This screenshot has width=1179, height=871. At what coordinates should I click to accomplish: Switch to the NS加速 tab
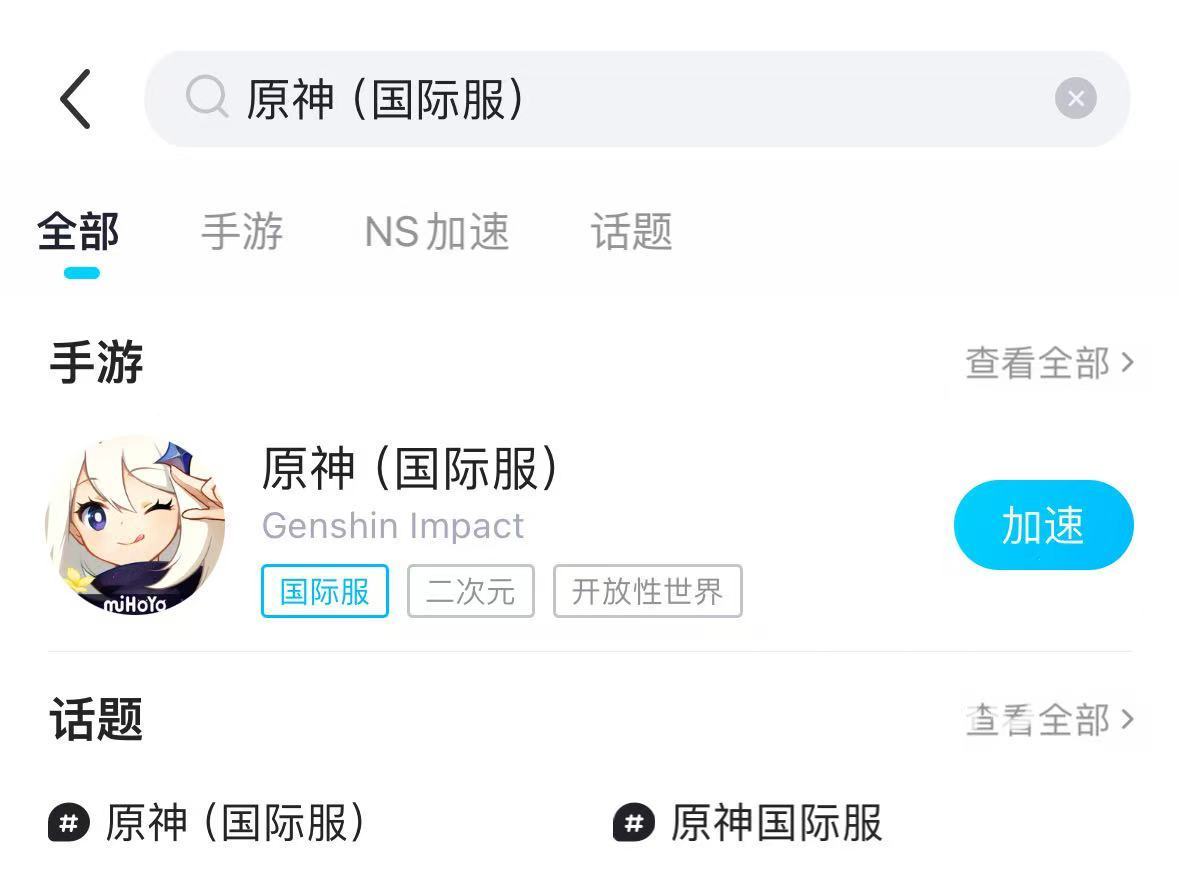(x=437, y=232)
